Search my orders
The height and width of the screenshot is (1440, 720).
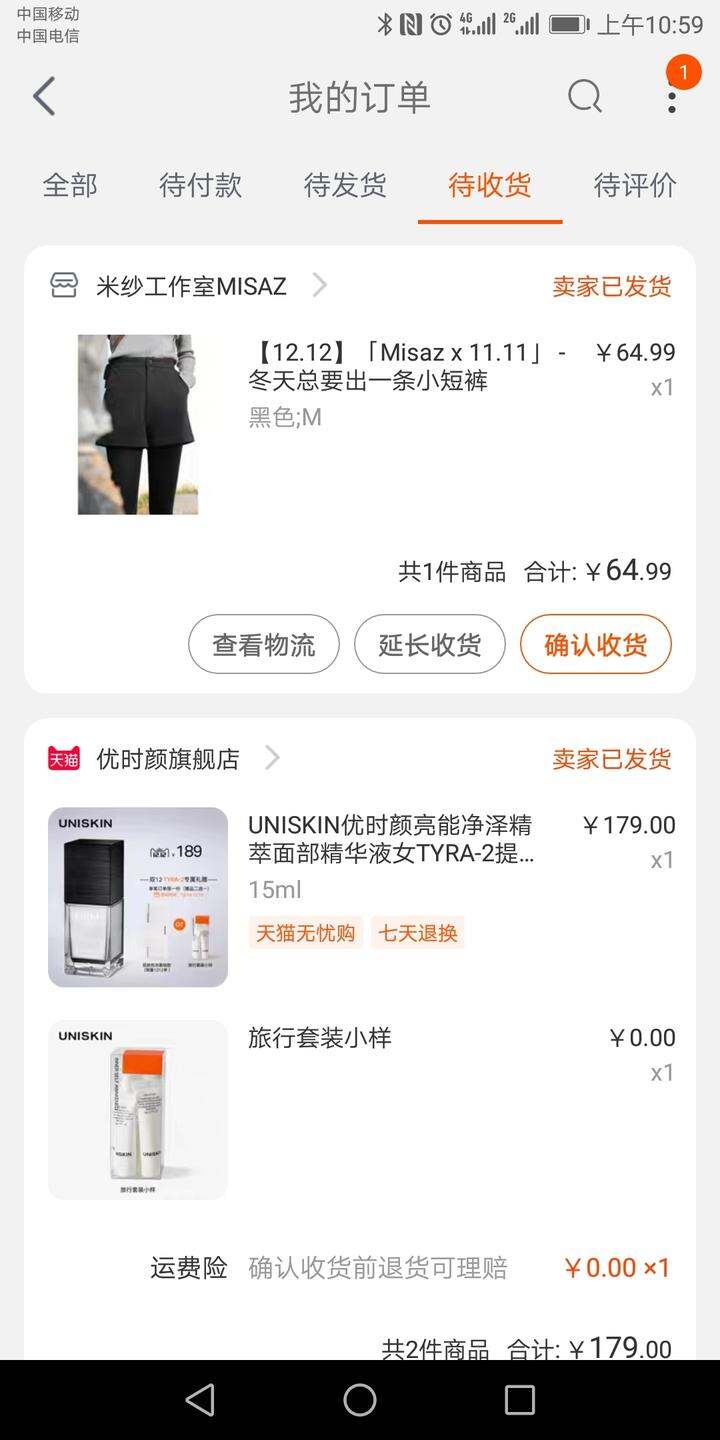(585, 97)
